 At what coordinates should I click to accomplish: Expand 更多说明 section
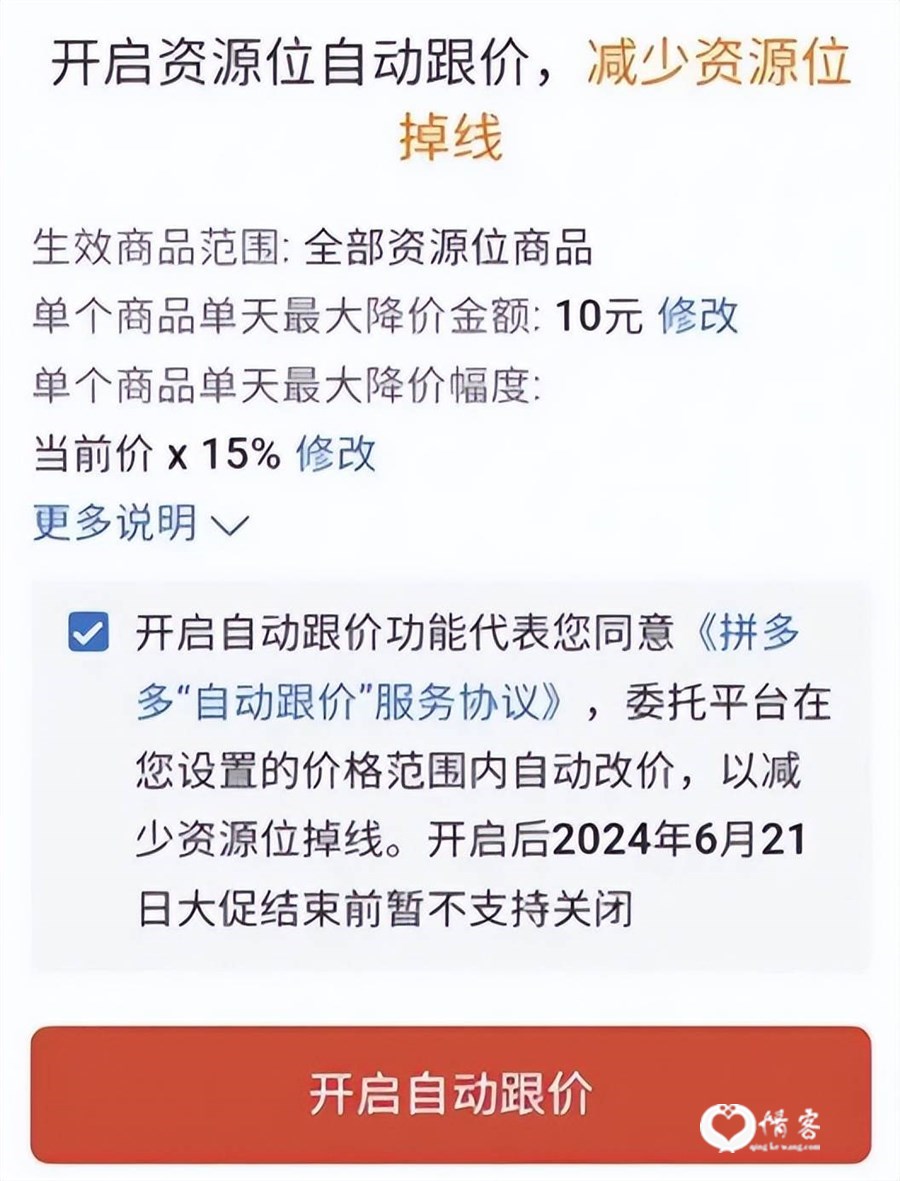pyautogui.click(x=139, y=522)
